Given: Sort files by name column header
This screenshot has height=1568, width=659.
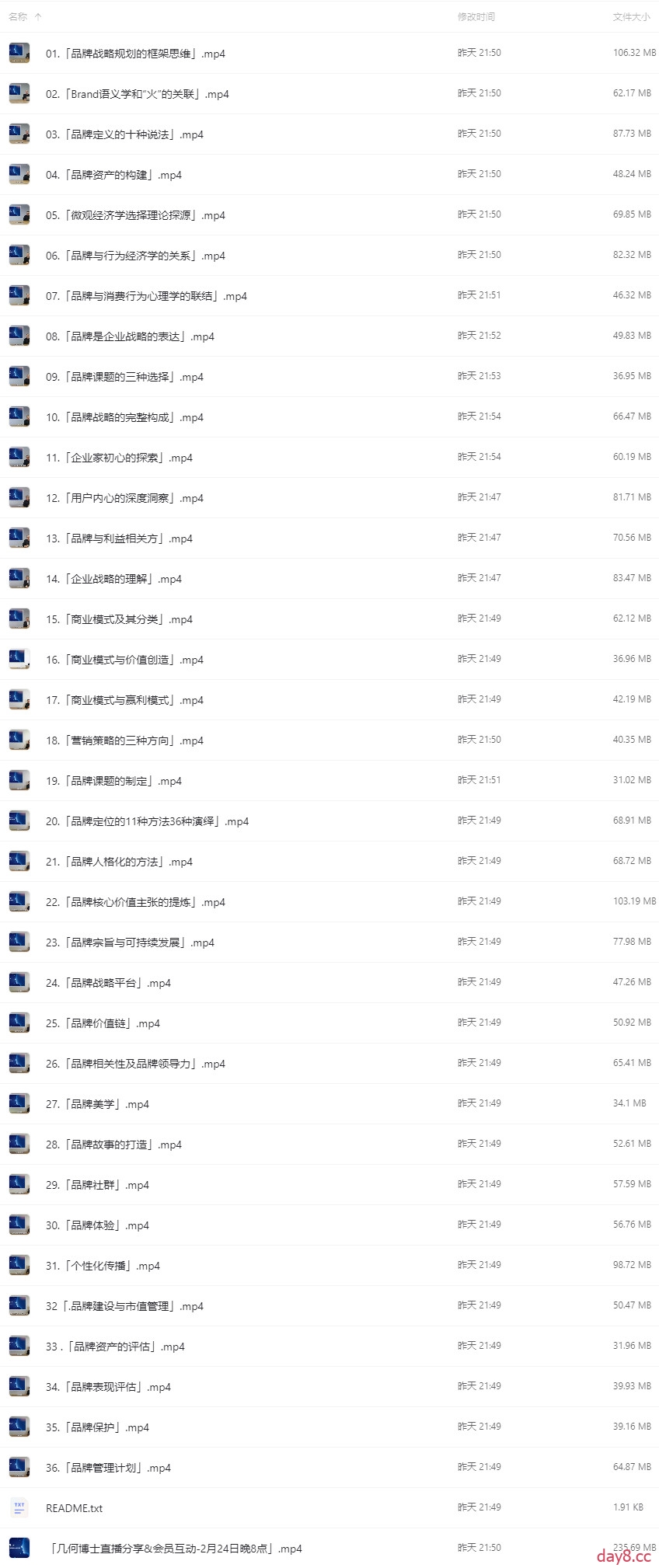Looking at the screenshot, I should (x=18, y=16).
